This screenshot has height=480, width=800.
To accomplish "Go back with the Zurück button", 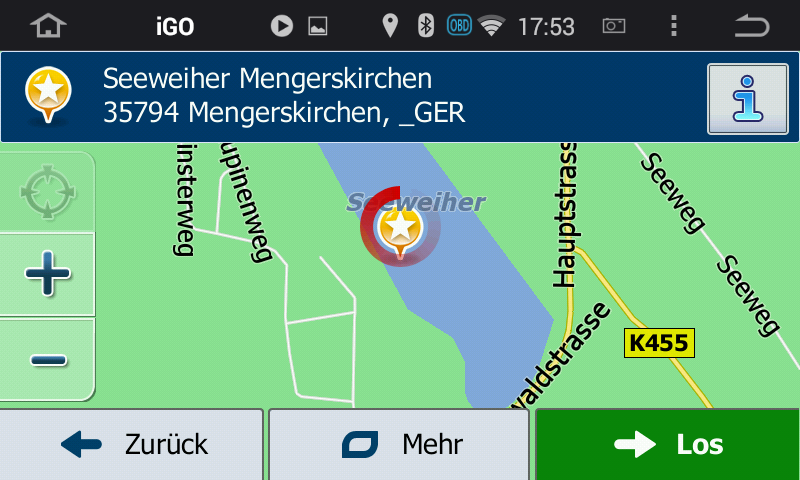I will coord(132,444).
